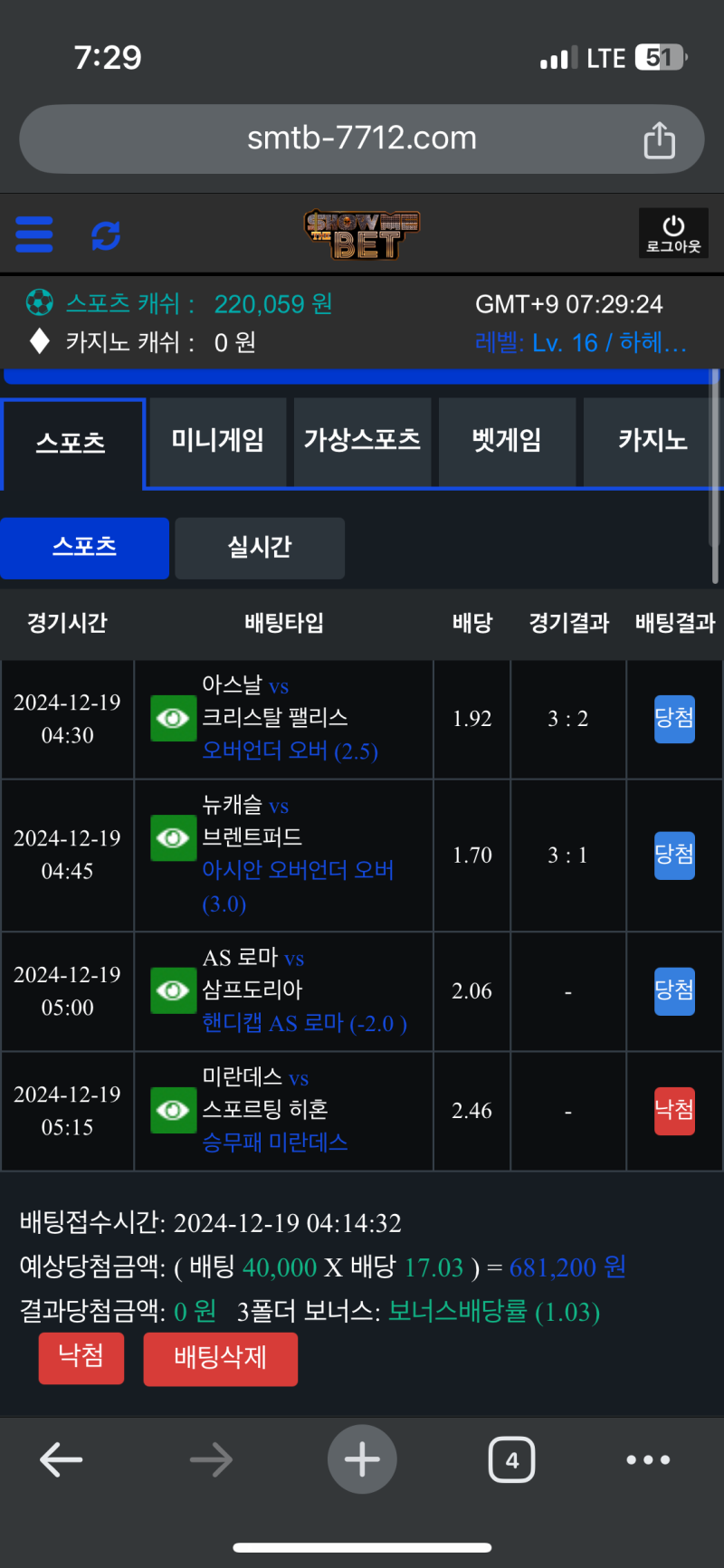Go back with browser back arrow
The height and width of the screenshot is (1568, 724).
point(62,1459)
